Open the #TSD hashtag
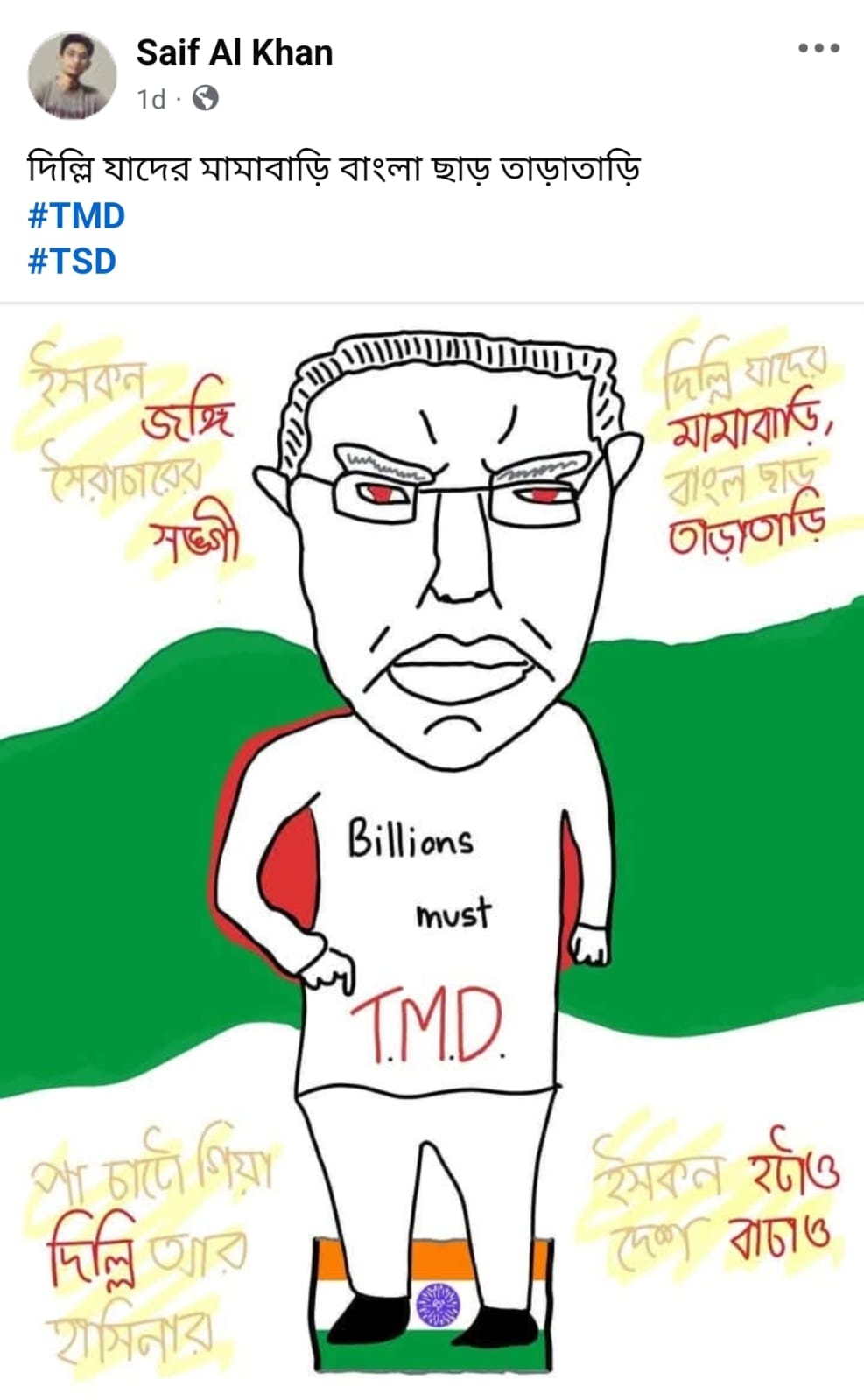The width and height of the screenshot is (864, 1400). (73, 262)
